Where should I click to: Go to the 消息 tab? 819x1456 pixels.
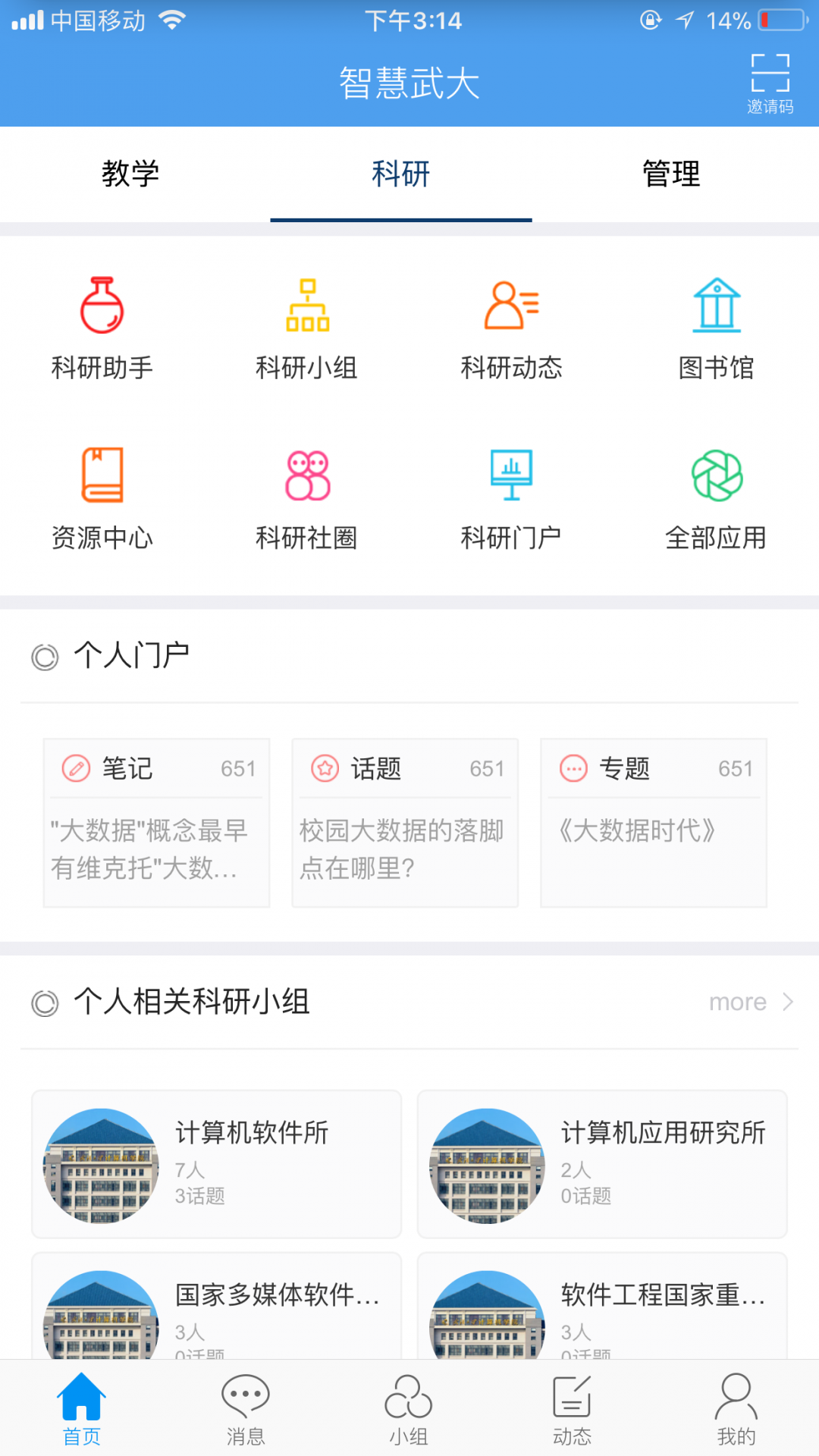(x=245, y=1408)
